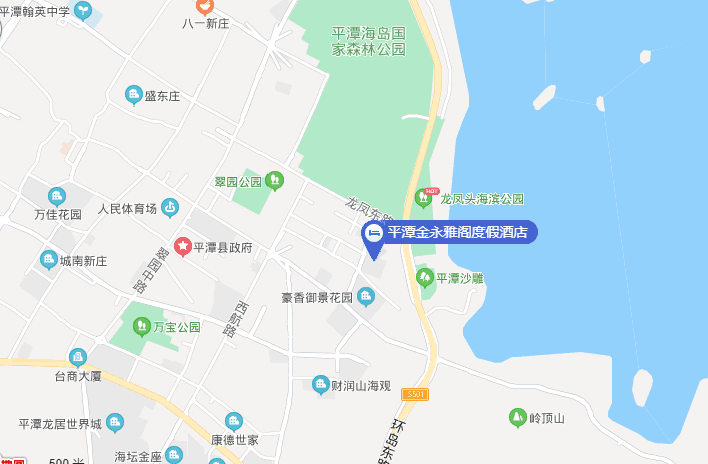Open the 财润山海观 building marker
Viewport: 708px width, 464px height.
click(320, 385)
